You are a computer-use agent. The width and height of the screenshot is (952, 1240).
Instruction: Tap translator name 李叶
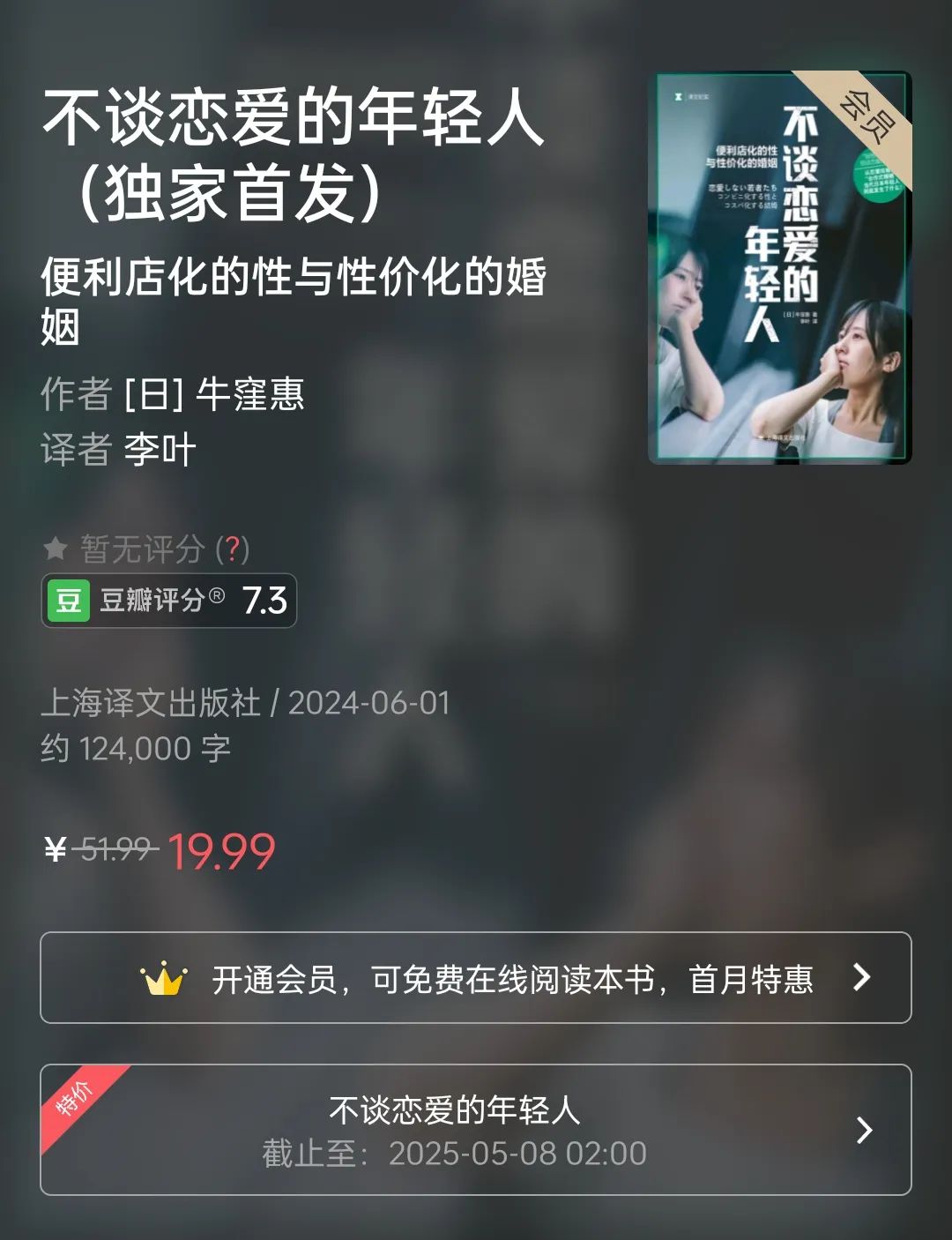[160, 450]
